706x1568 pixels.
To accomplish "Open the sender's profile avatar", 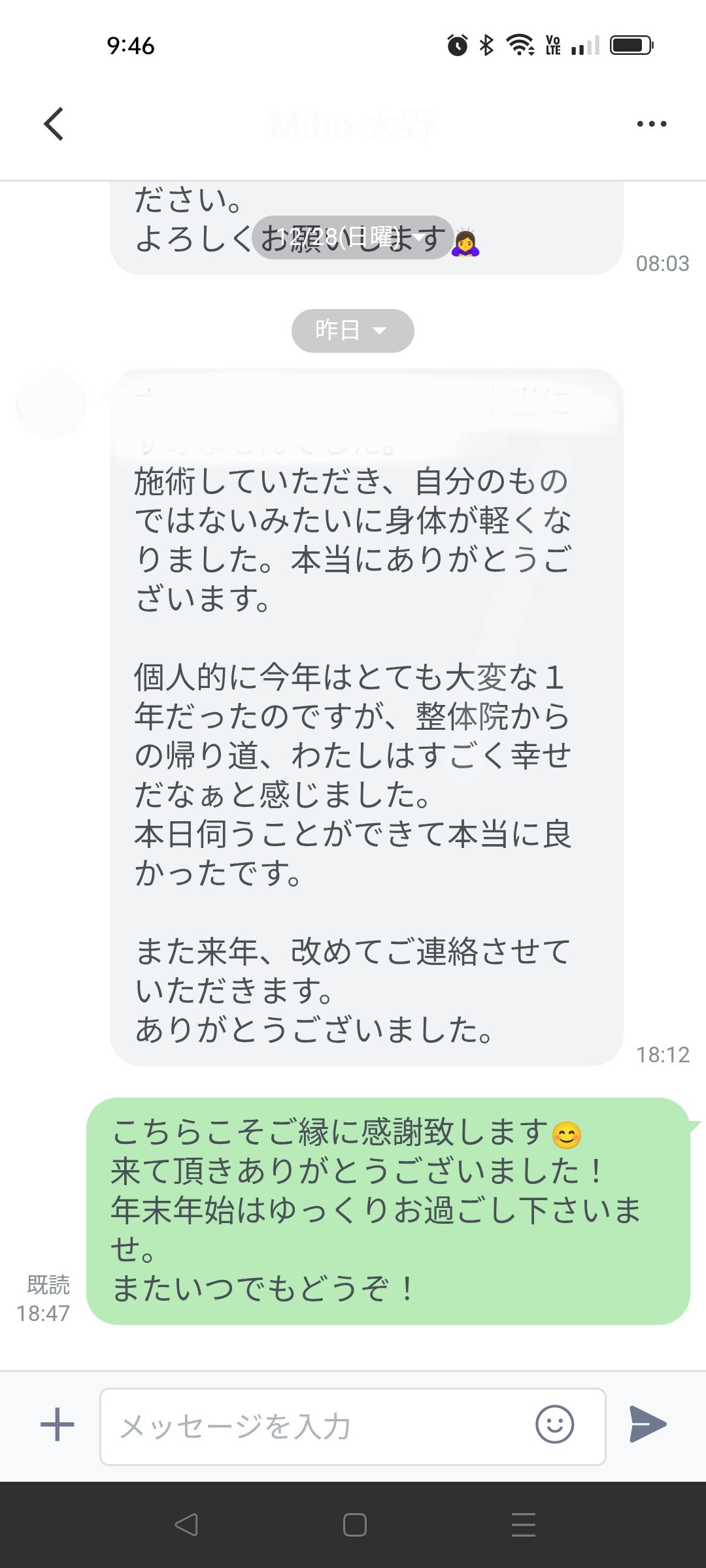I will 51,404.
